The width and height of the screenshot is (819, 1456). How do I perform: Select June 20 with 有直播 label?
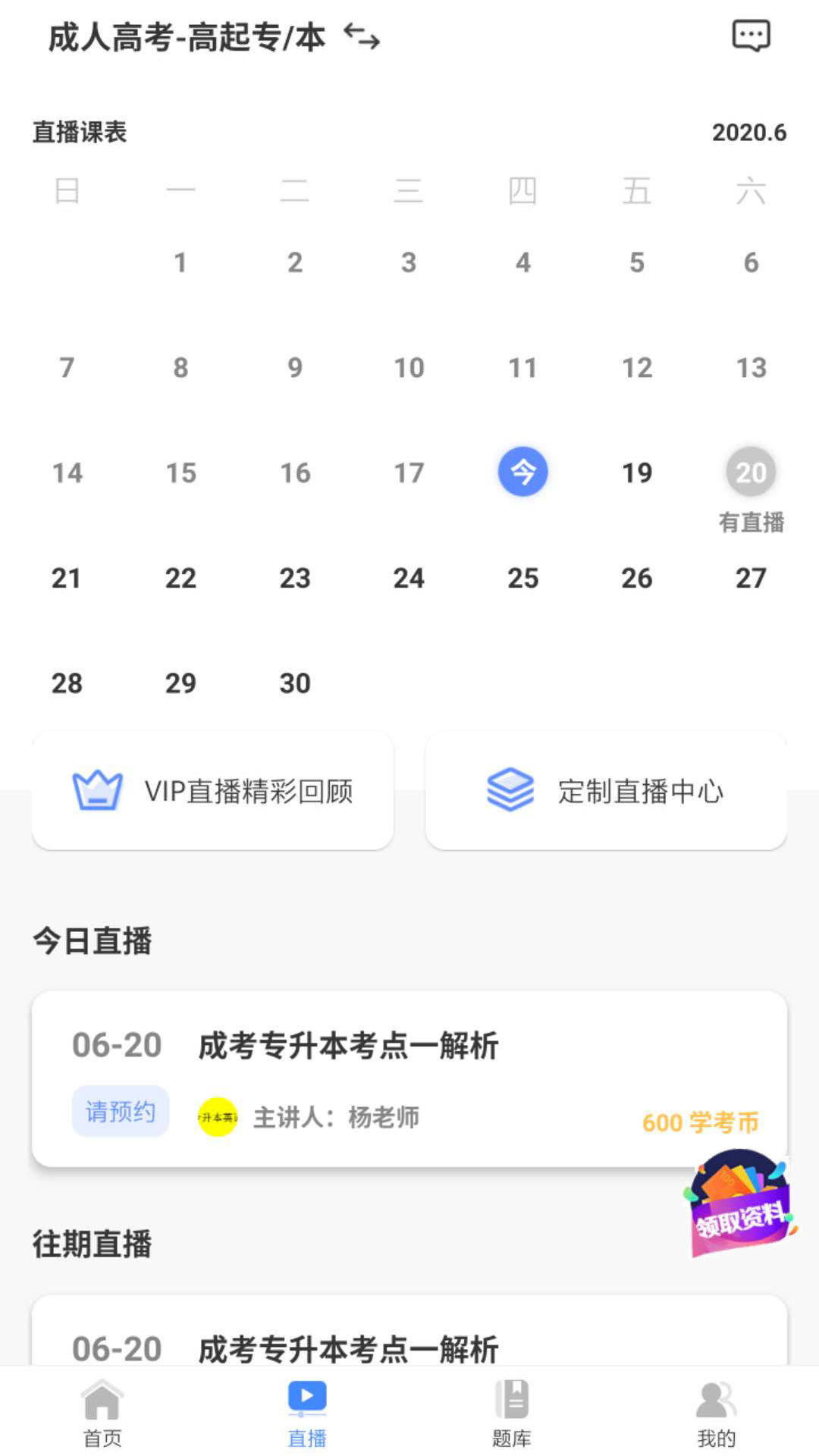pos(750,472)
